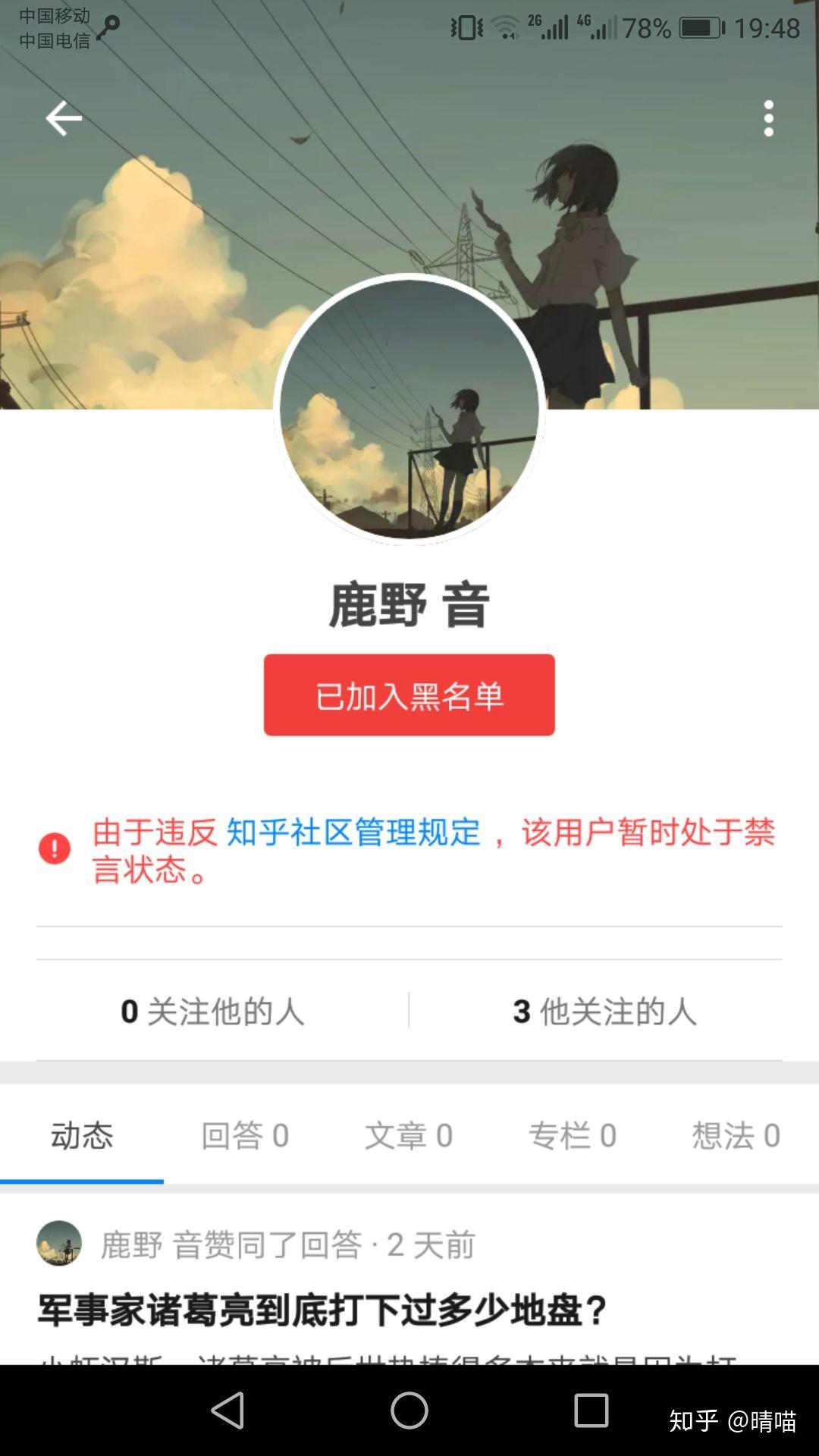Go back using the top-left arrow
Image resolution: width=819 pixels, height=1456 pixels.
[64, 118]
